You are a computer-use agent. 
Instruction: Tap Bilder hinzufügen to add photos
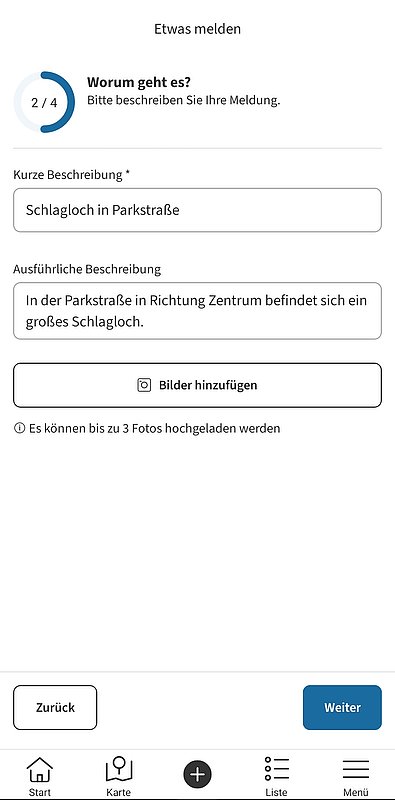click(198, 385)
